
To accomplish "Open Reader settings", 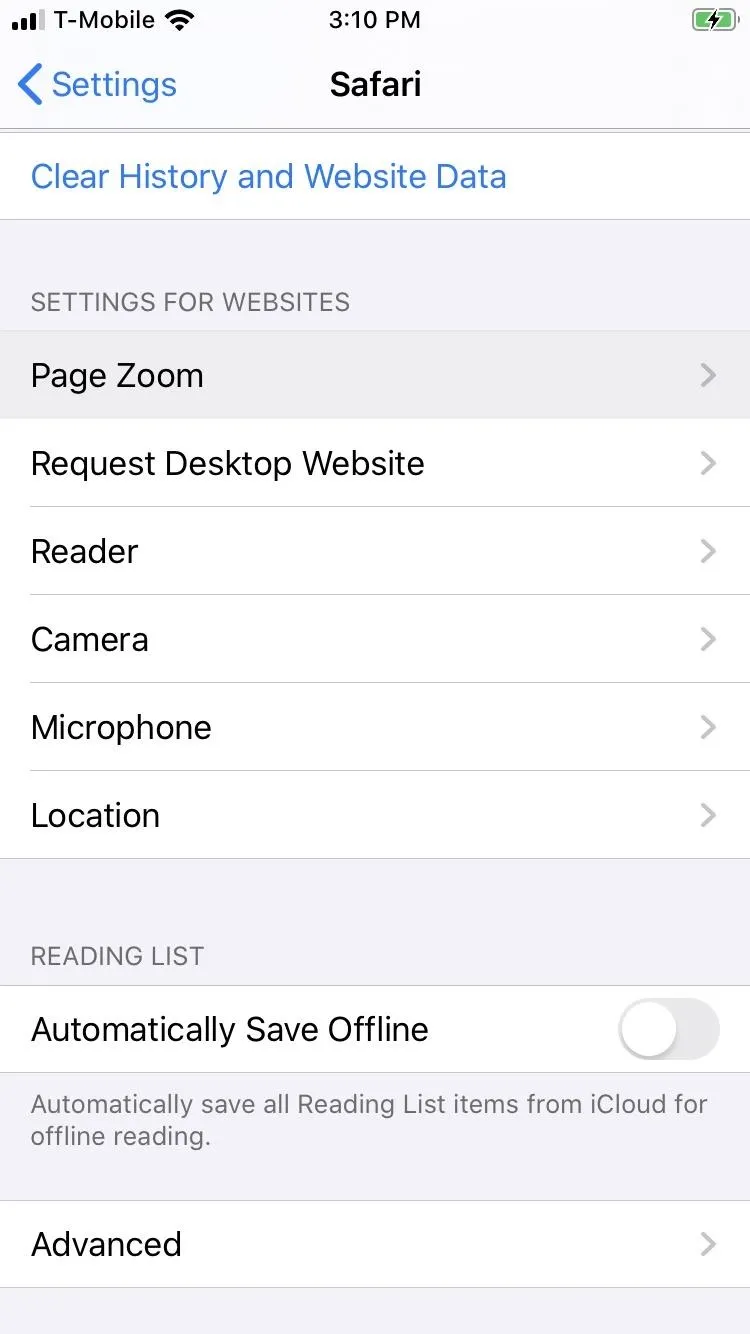I will (x=375, y=551).
